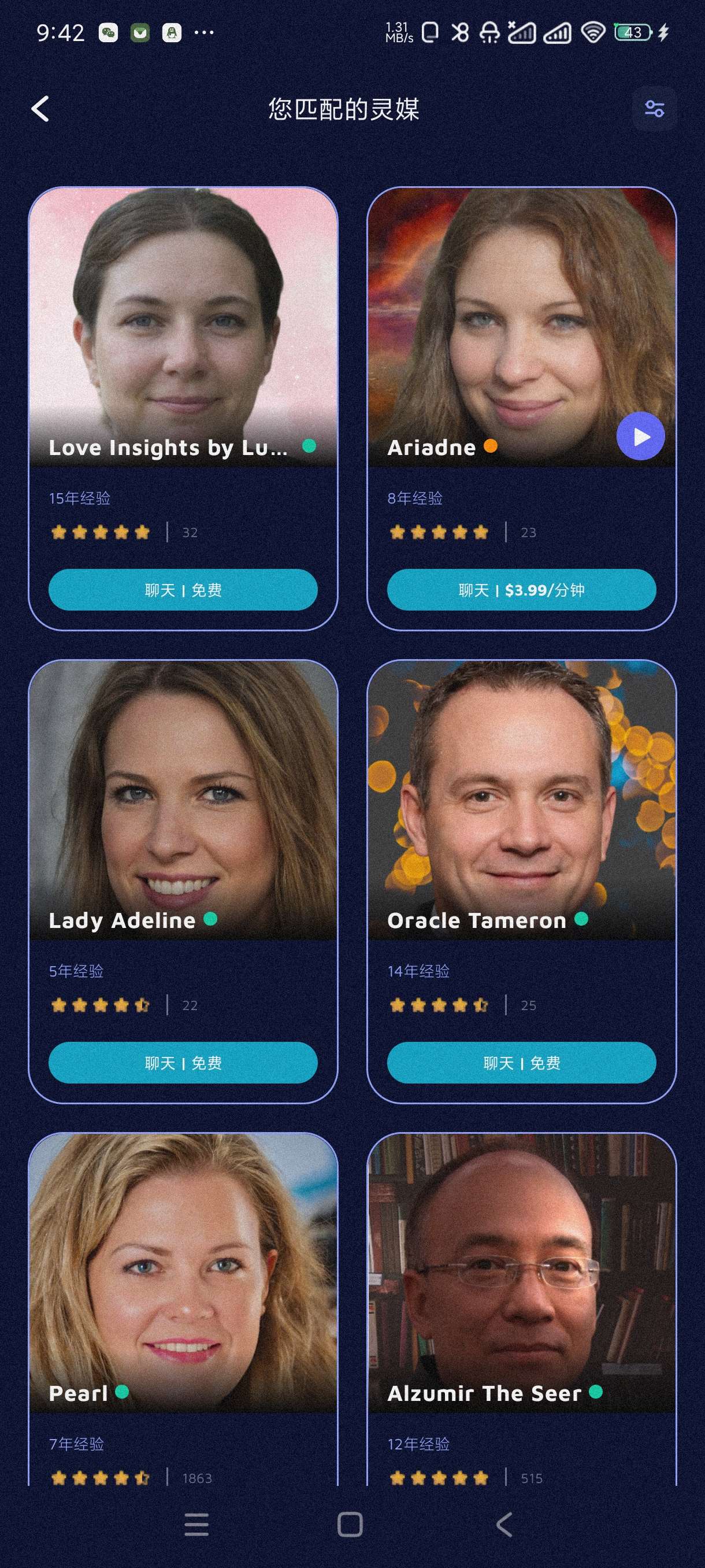Tap the system home button

(x=350, y=1524)
